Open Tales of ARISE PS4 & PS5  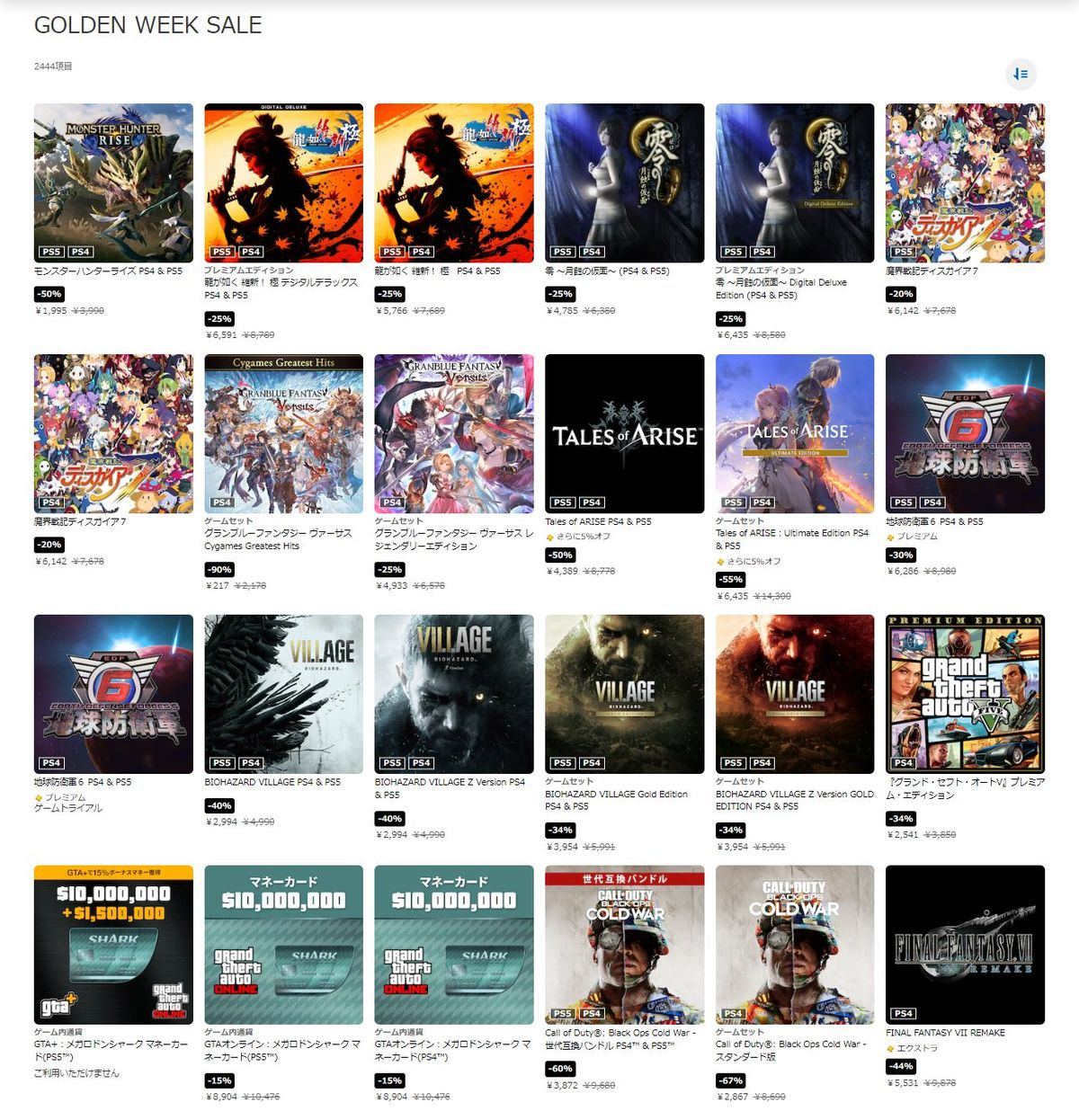(624, 434)
